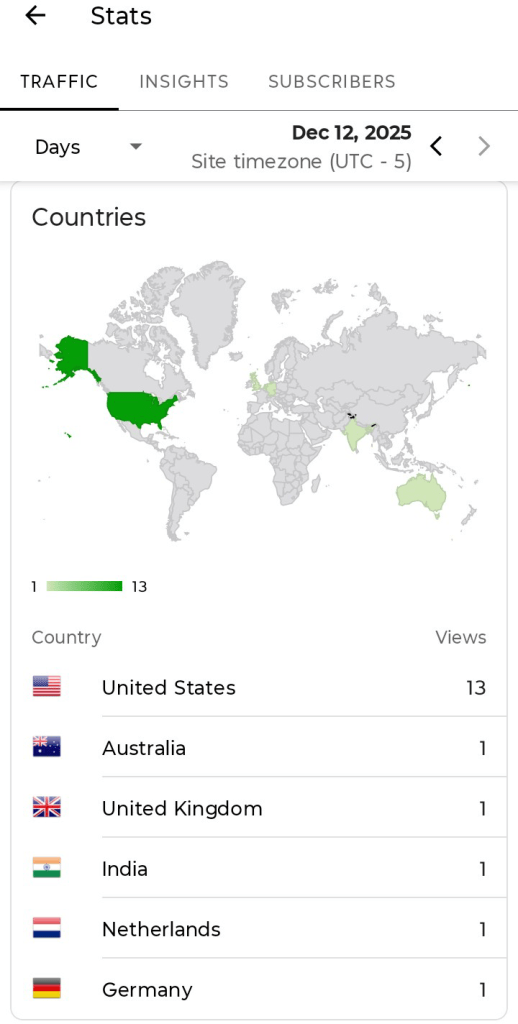Select the India row
This screenshot has height=1024, width=518.
pos(259,869)
